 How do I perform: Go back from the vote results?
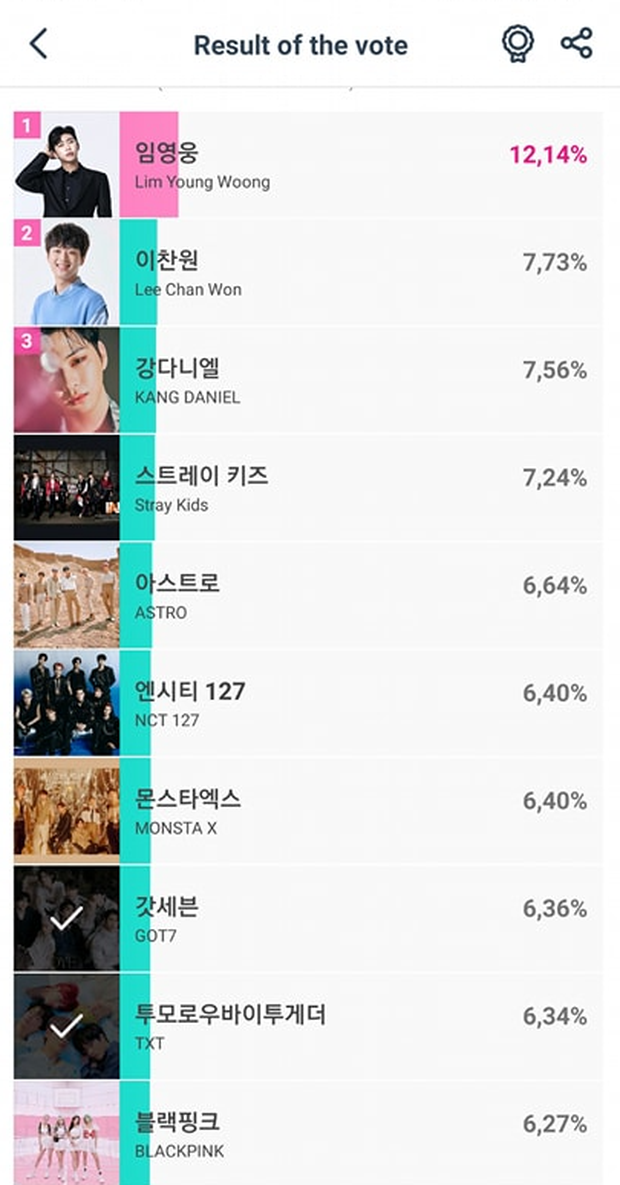pyautogui.click(x=39, y=44)
